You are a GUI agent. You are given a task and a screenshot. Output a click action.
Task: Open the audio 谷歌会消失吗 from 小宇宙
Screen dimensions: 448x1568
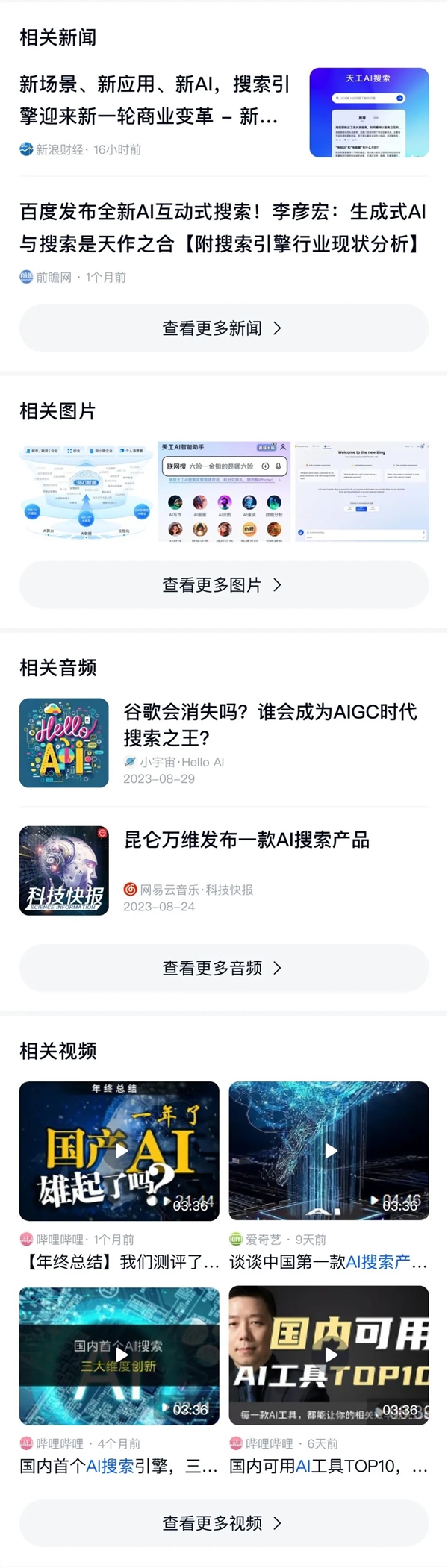pyautogui.click(x=270, y=725)
